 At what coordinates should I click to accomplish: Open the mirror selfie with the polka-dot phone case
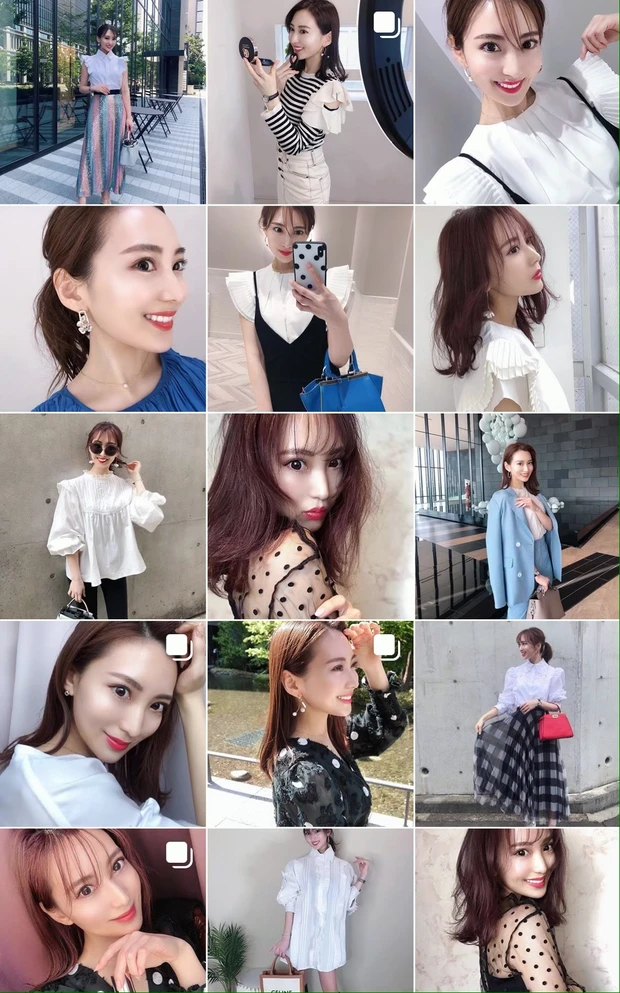(310, 309)
